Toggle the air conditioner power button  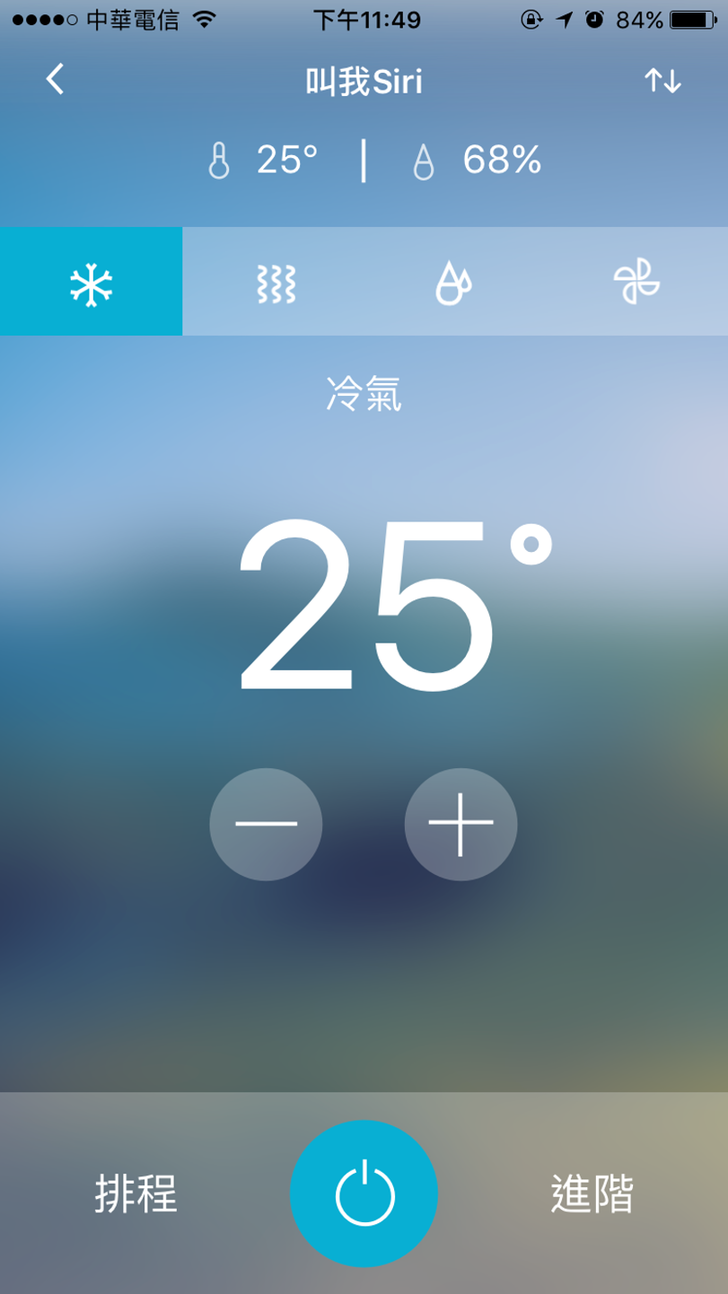click(364, 1194)
